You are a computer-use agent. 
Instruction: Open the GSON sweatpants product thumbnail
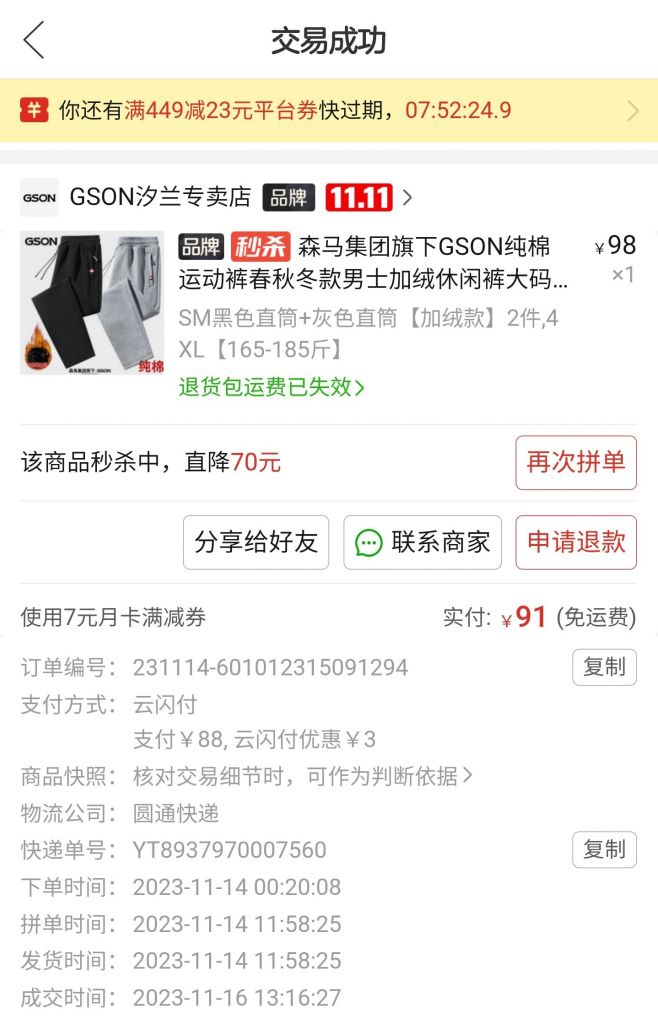(92, 303)
